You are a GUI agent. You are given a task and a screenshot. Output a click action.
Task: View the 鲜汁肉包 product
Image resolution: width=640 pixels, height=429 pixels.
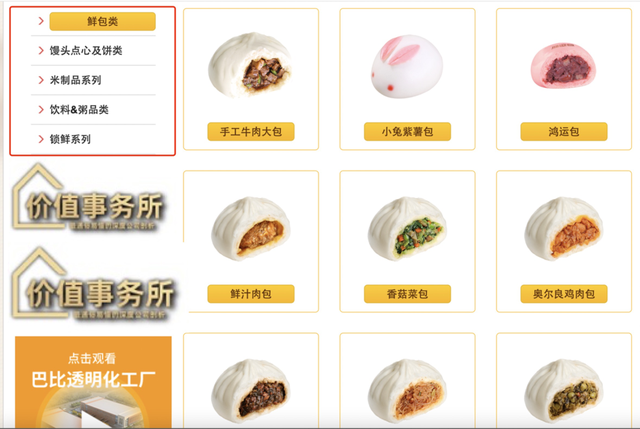251,294
